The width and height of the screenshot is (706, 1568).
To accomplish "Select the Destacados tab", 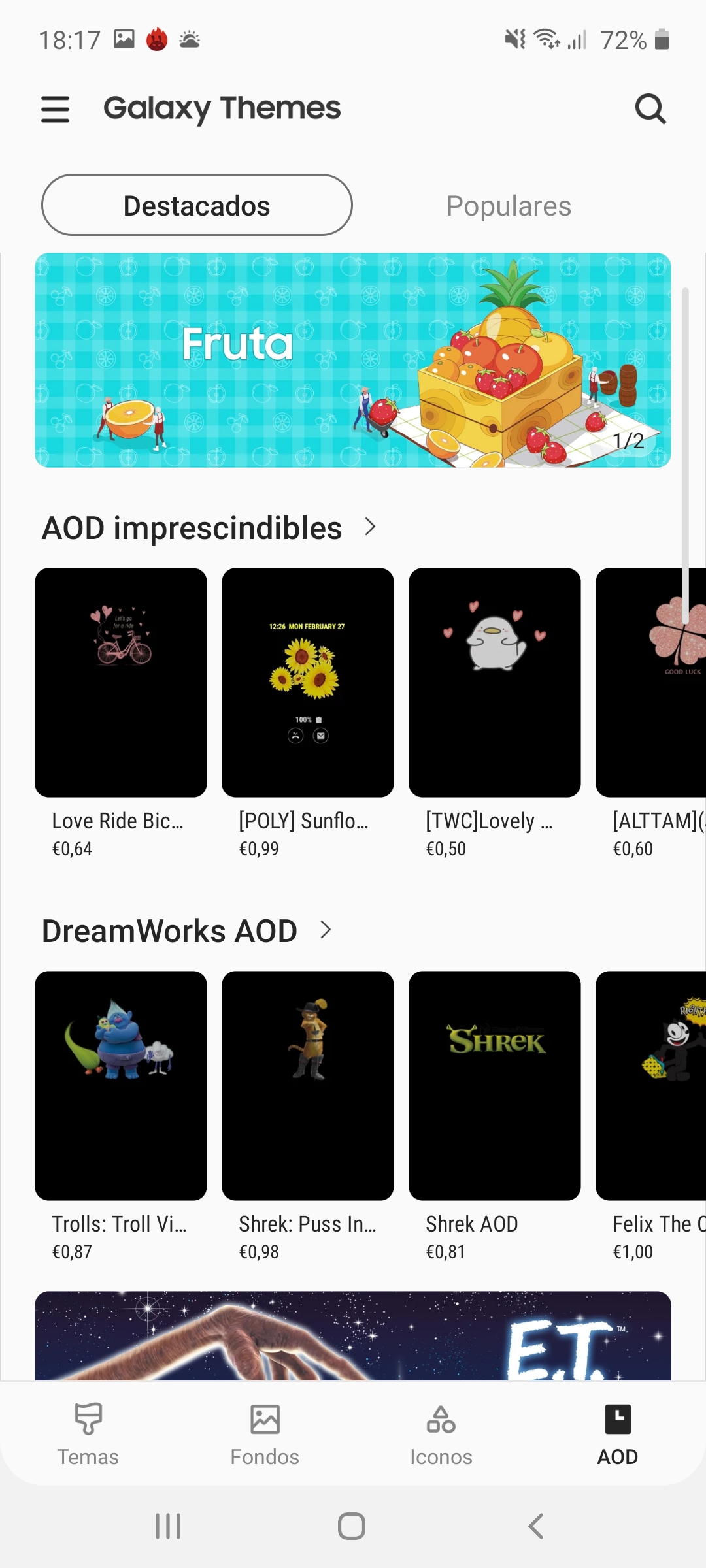I will click(x=197, y=205).
